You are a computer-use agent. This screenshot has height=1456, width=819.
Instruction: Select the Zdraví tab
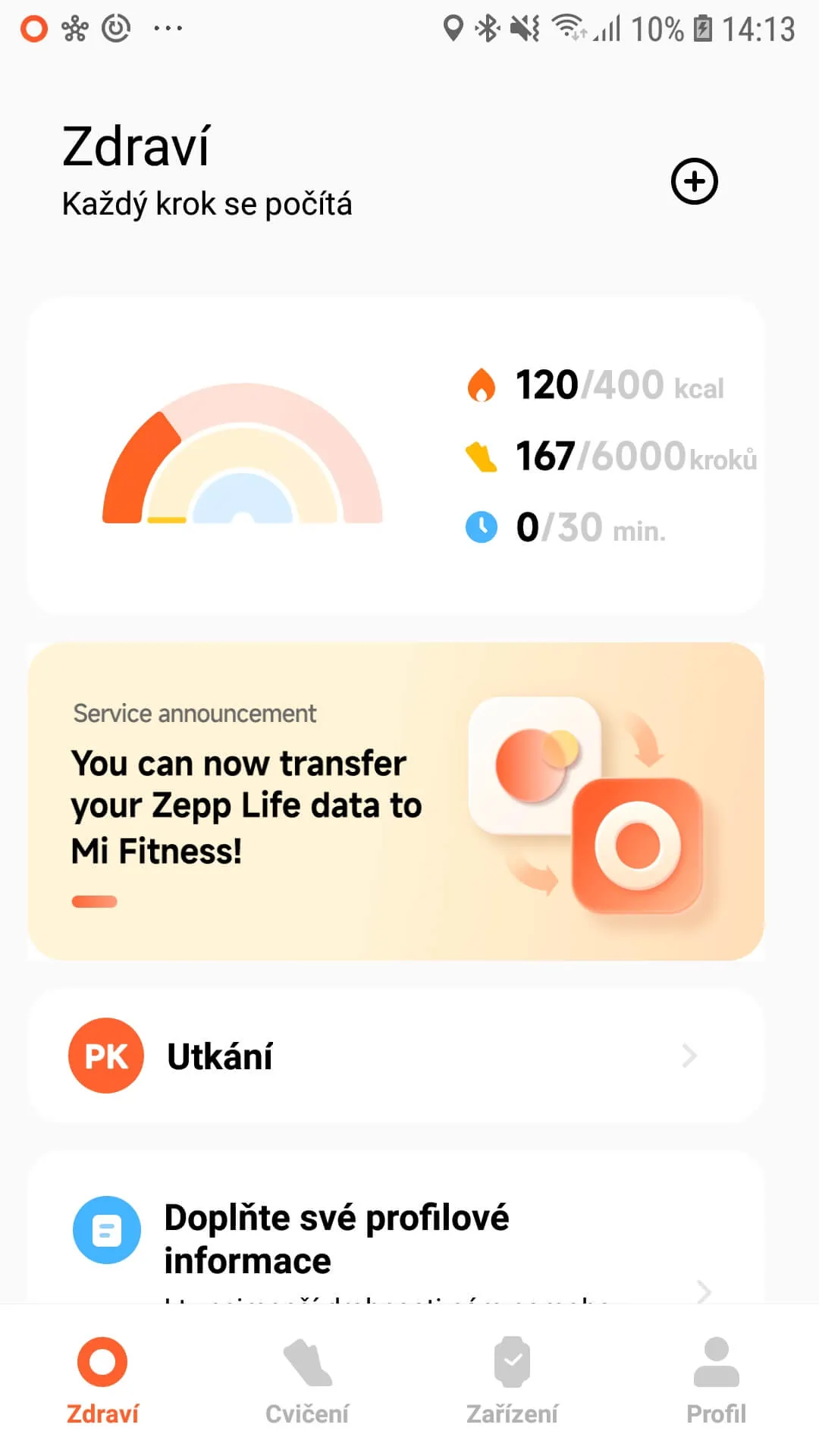[x=102, y=1382]
